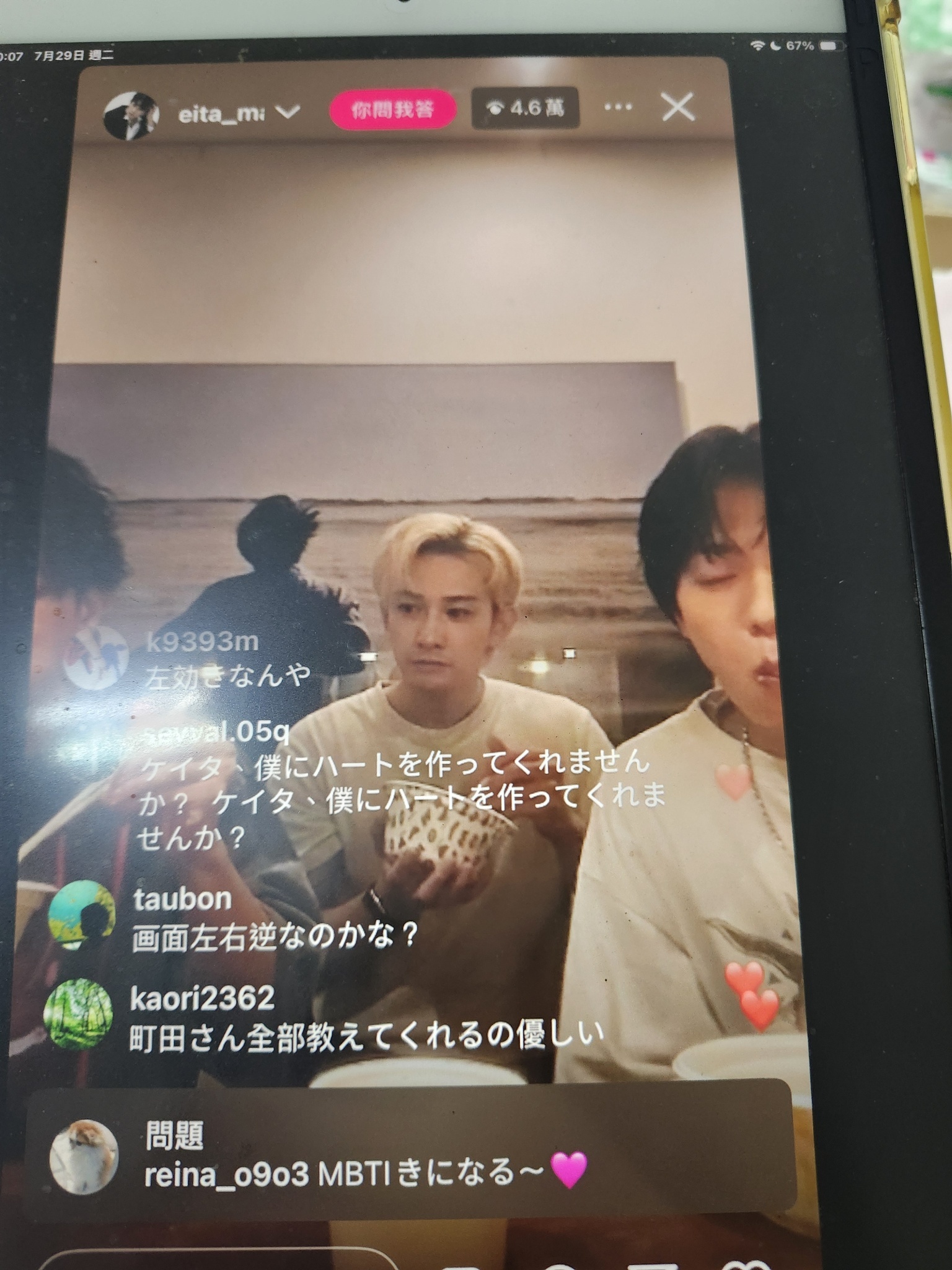Expand the eita_m host dropdown
Screen dimensions: 952x1270
[x=287, y=113]
